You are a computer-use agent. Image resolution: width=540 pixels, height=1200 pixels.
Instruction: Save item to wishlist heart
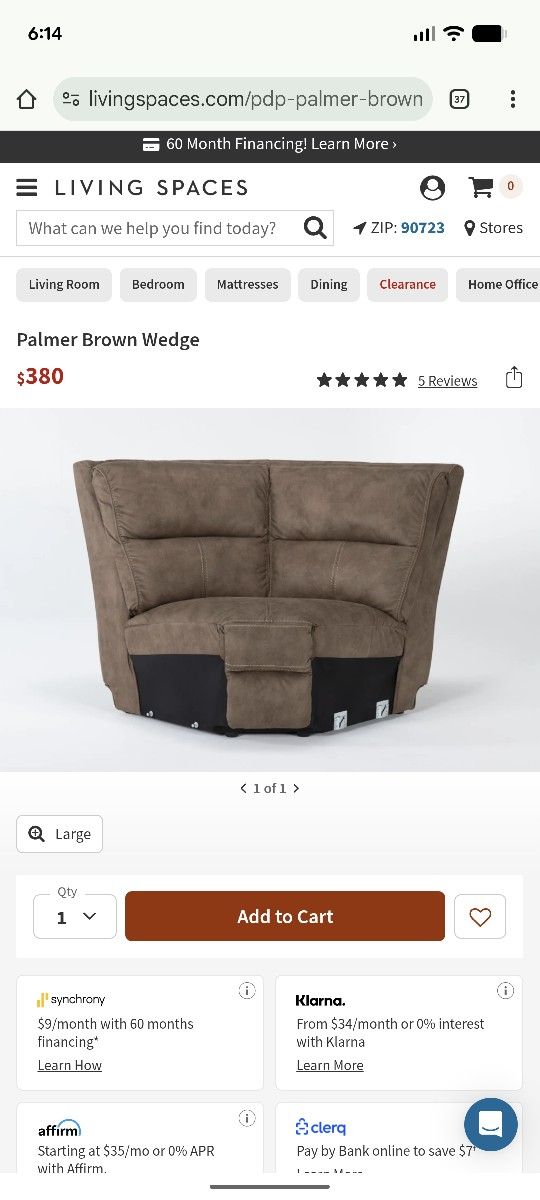pos(480,916)
